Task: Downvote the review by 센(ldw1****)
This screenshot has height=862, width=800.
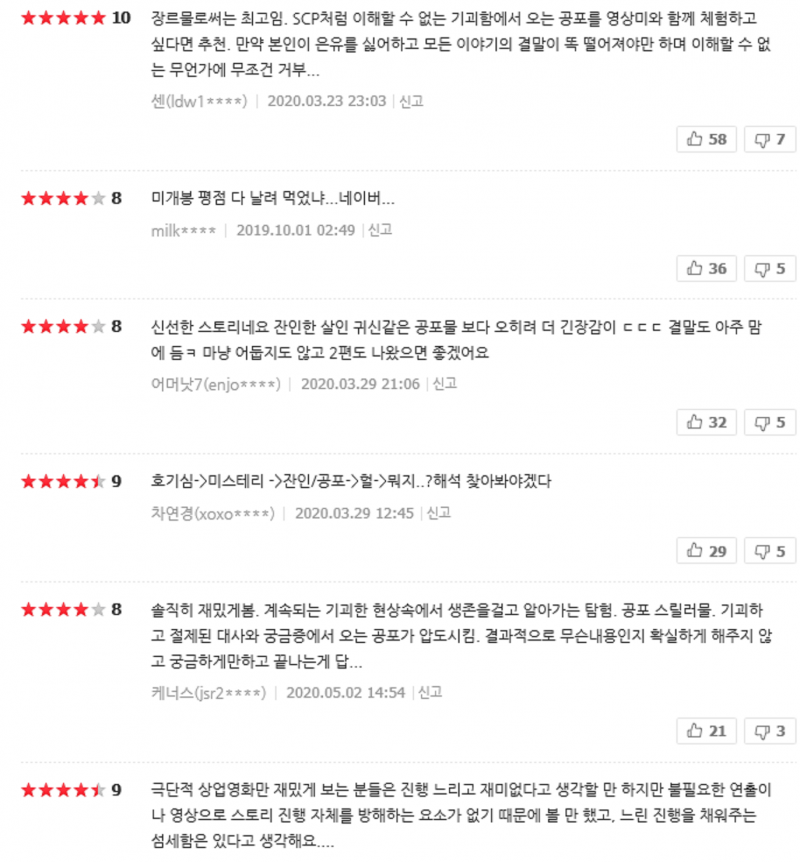Action: pyautogui.click(x=770, y=139)
